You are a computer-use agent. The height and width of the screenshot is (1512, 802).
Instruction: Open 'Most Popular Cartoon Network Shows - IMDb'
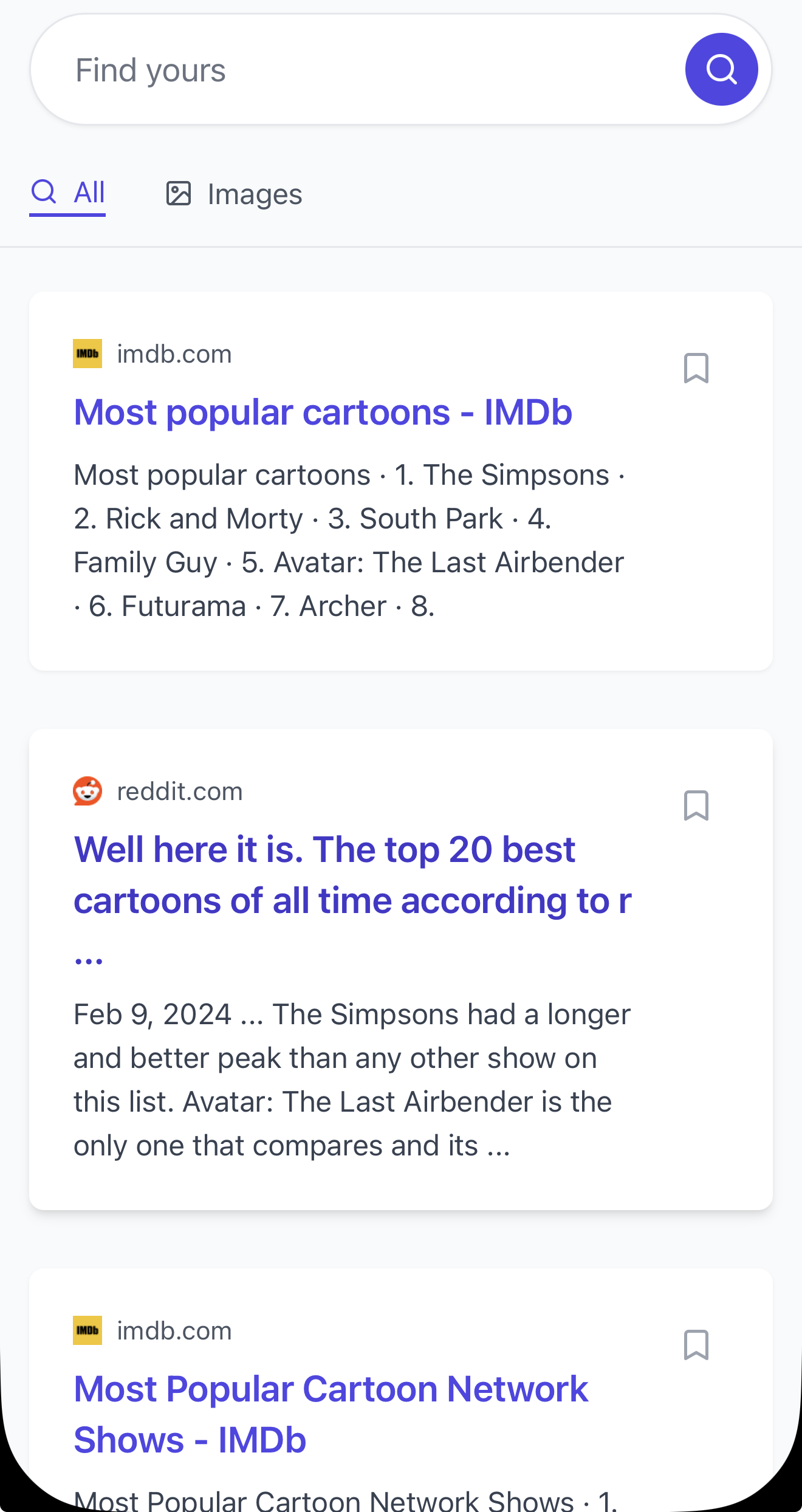(x=330, y=1414)
